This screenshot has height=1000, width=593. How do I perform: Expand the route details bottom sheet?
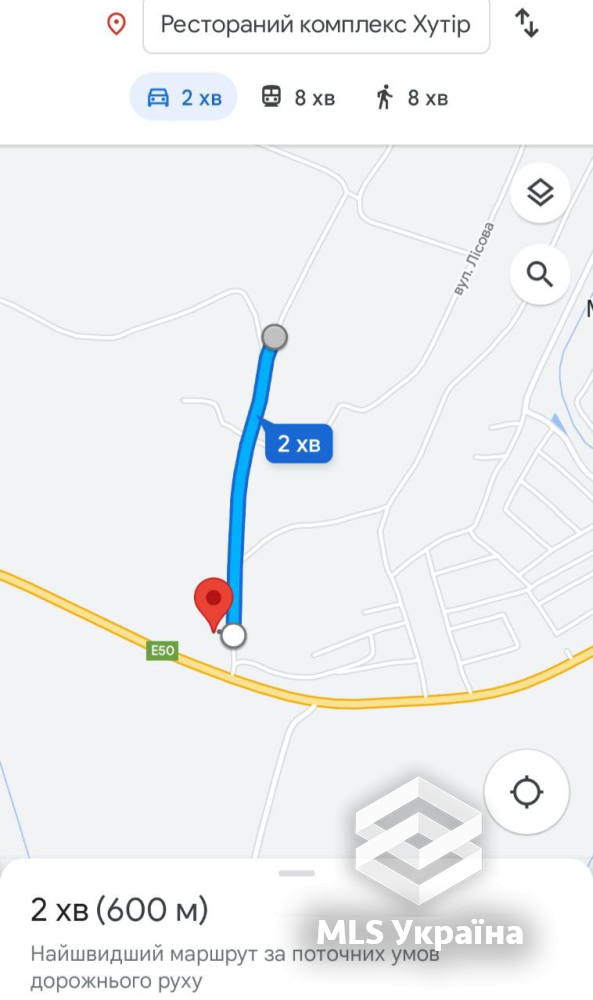[296, 873]
